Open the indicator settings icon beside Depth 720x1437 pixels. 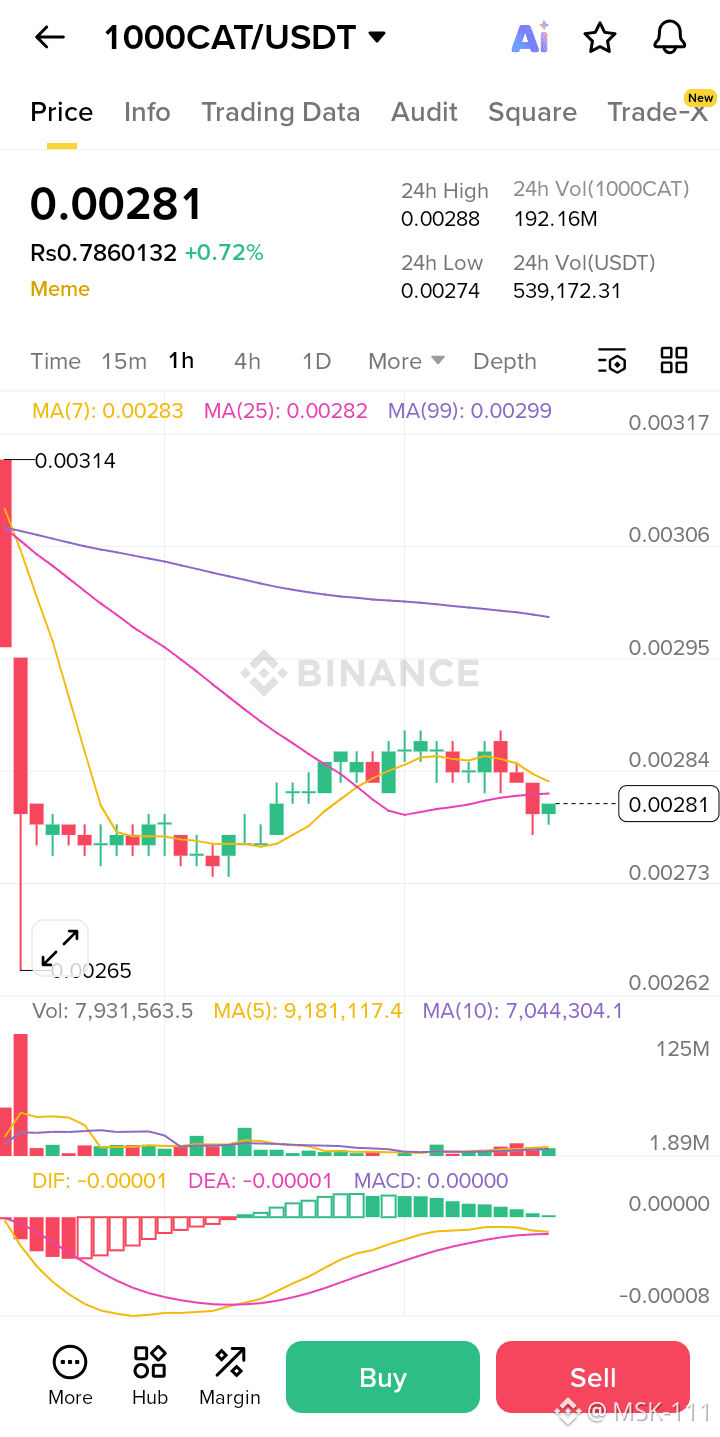click(611, 361)
